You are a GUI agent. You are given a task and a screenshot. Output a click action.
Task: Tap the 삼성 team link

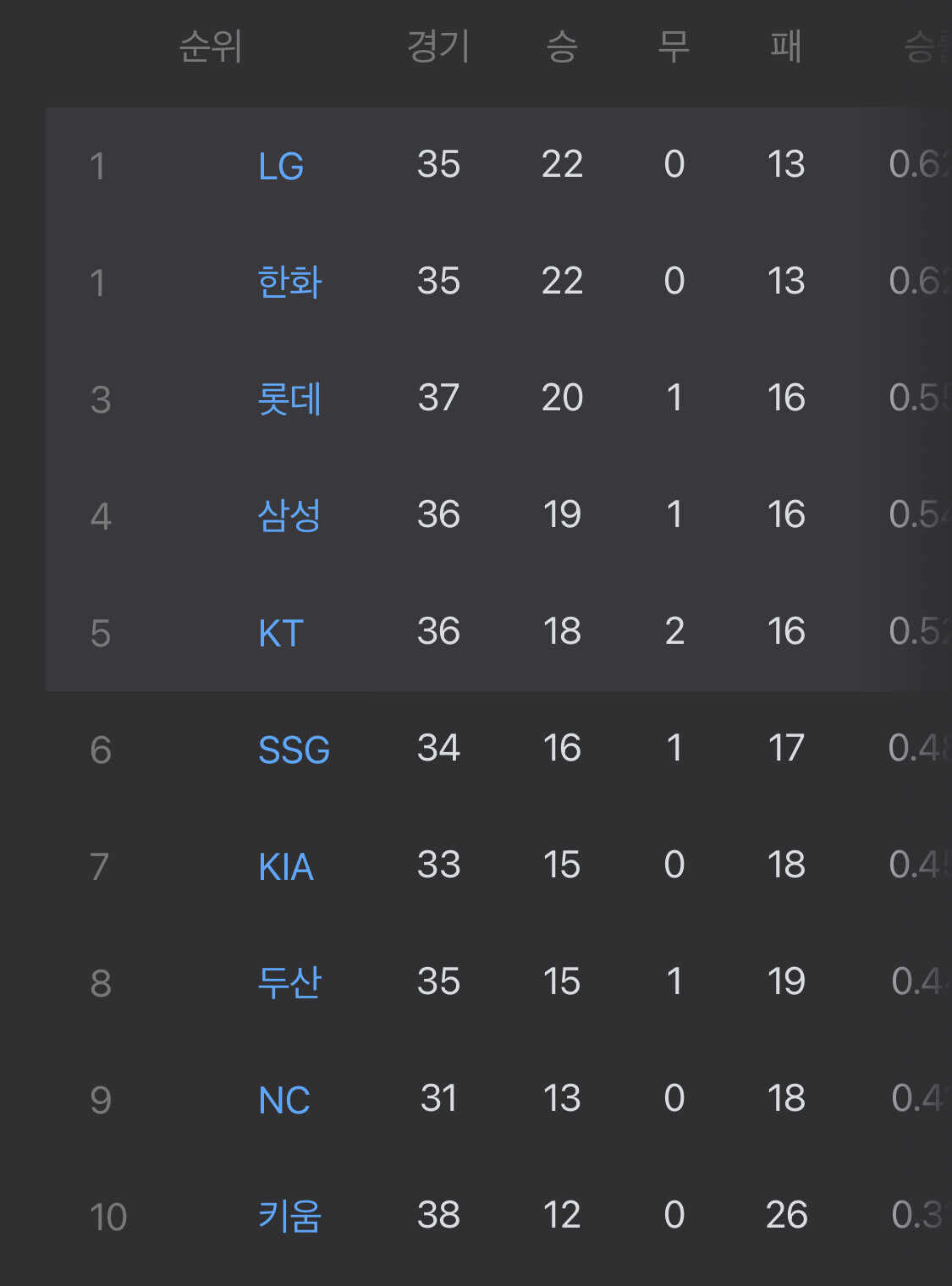[x=289, y=515]
